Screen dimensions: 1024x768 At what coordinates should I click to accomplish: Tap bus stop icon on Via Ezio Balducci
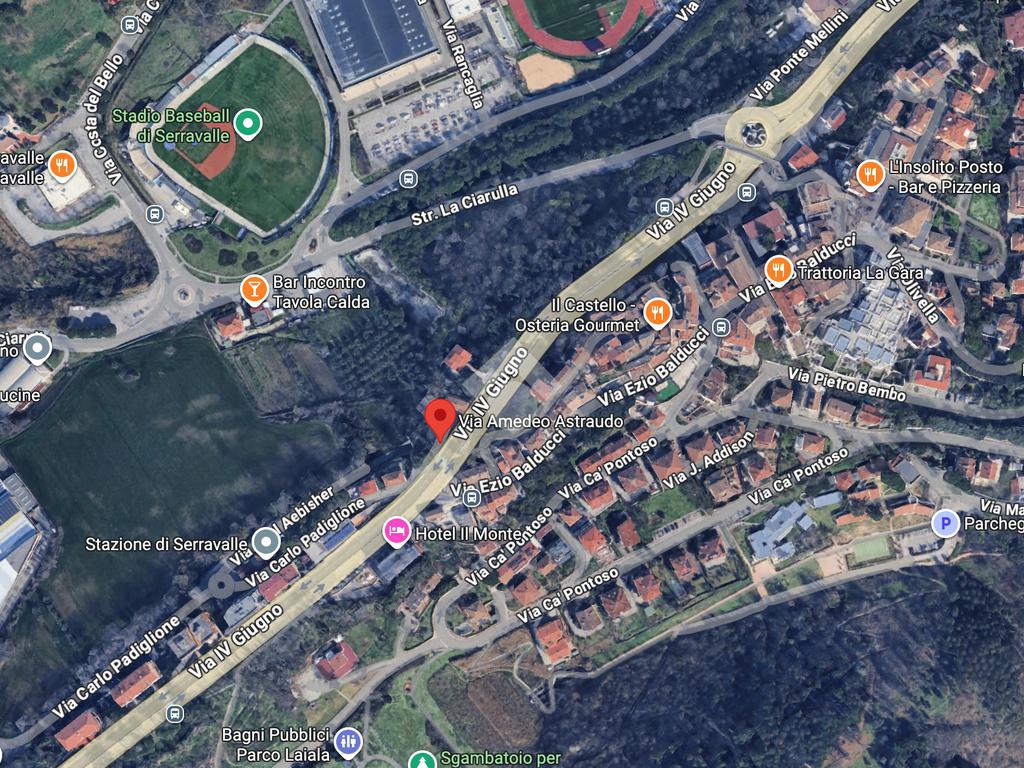click(722, 326)
